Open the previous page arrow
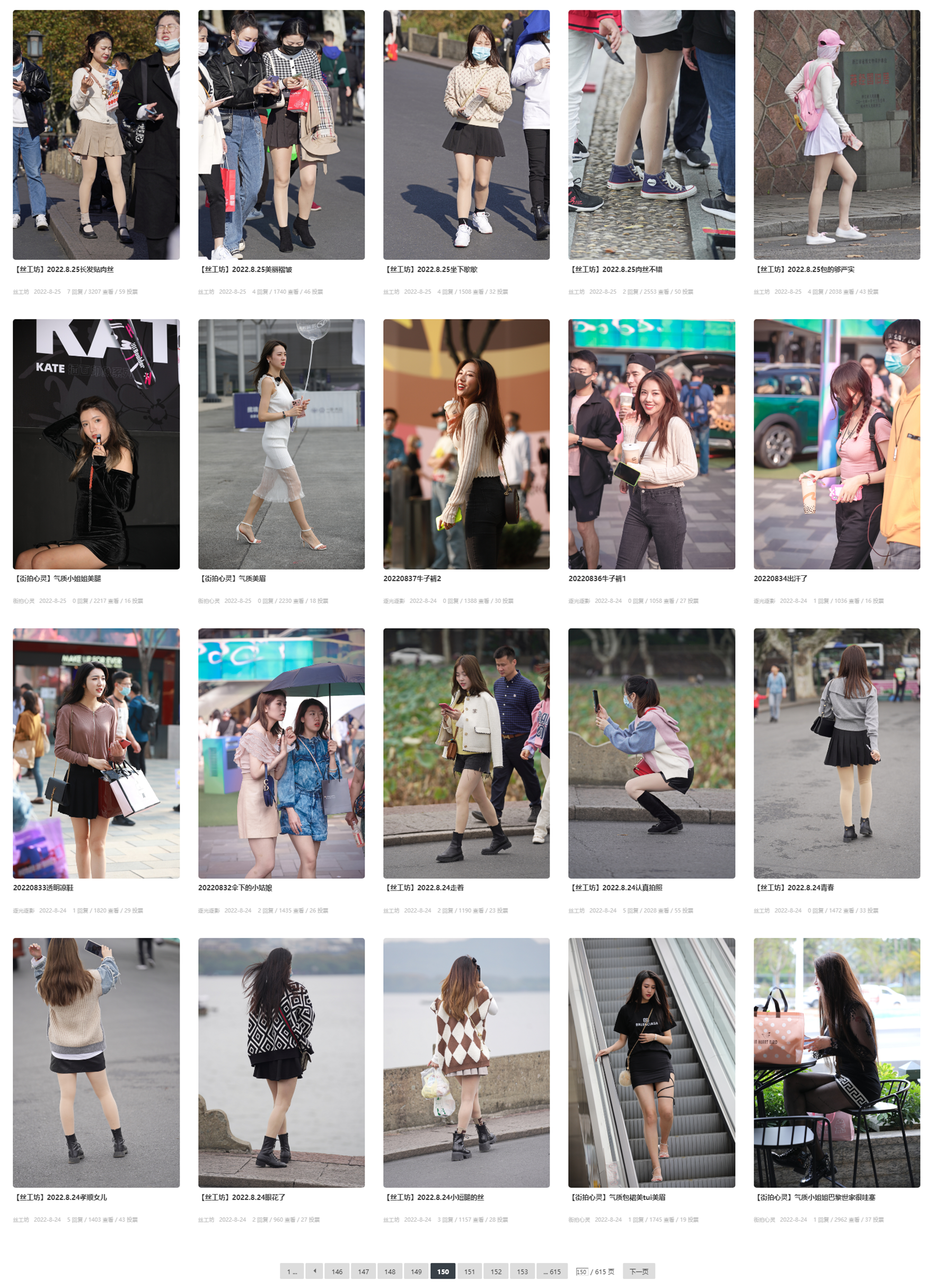The image size is (935, 1288). coord(314,1271)
